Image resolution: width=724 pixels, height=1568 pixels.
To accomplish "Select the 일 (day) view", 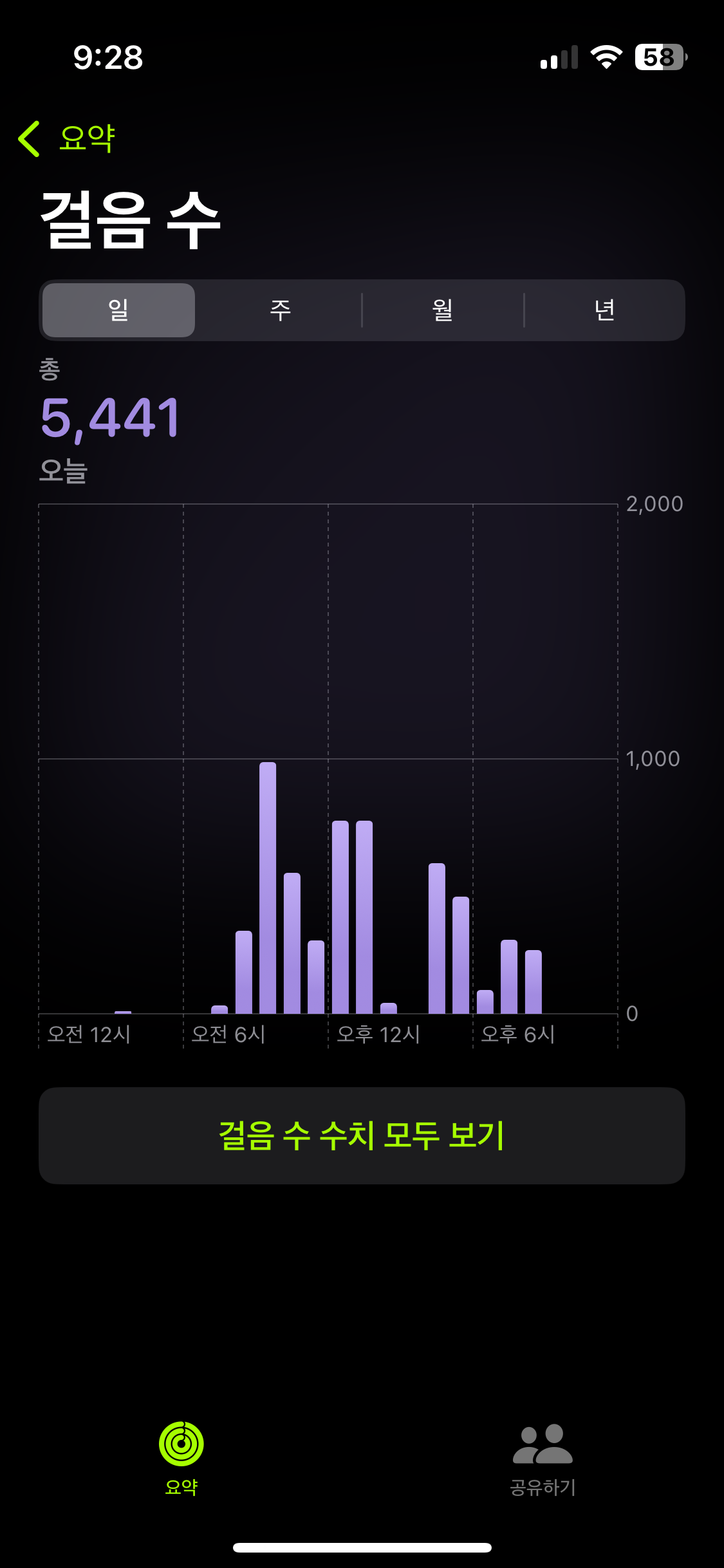I will click(x=119, y=310).
